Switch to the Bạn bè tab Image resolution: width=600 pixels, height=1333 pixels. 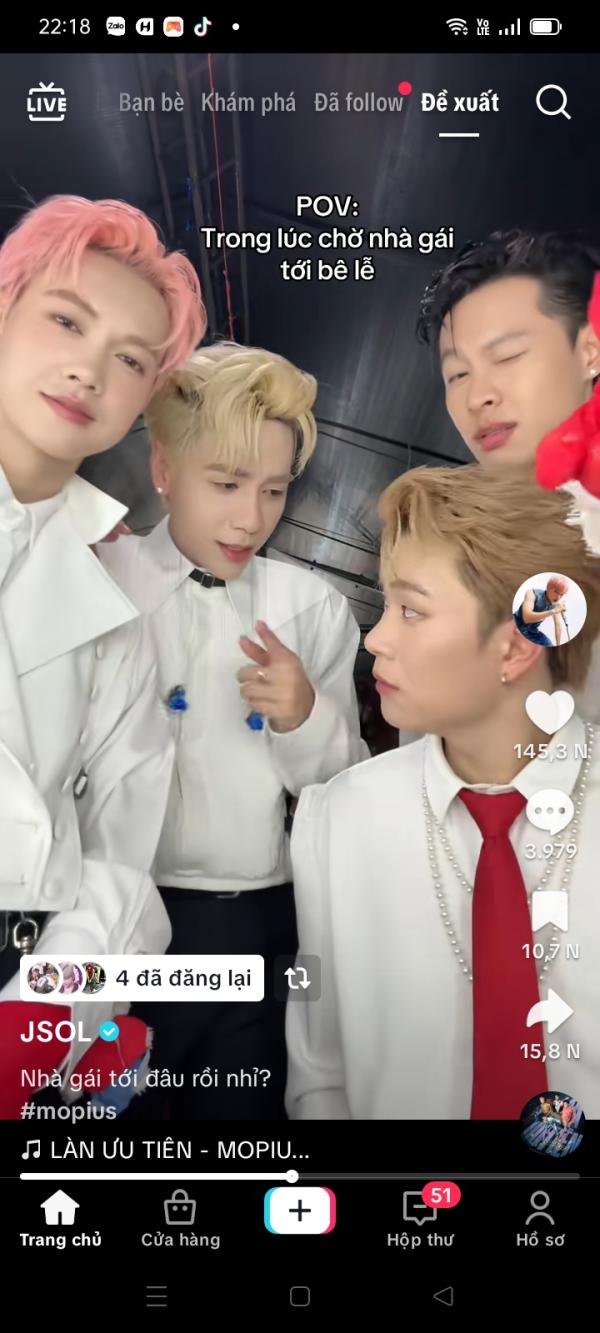click(x=151, y=102)
